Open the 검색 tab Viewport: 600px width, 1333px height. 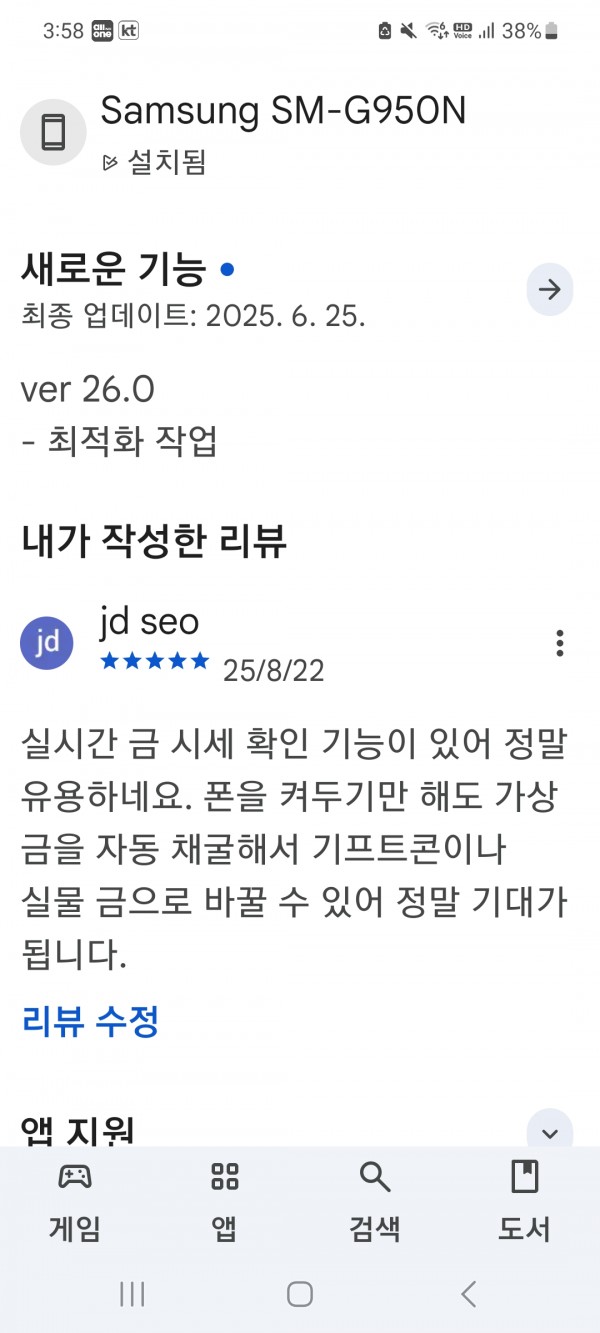[375, 1201]
